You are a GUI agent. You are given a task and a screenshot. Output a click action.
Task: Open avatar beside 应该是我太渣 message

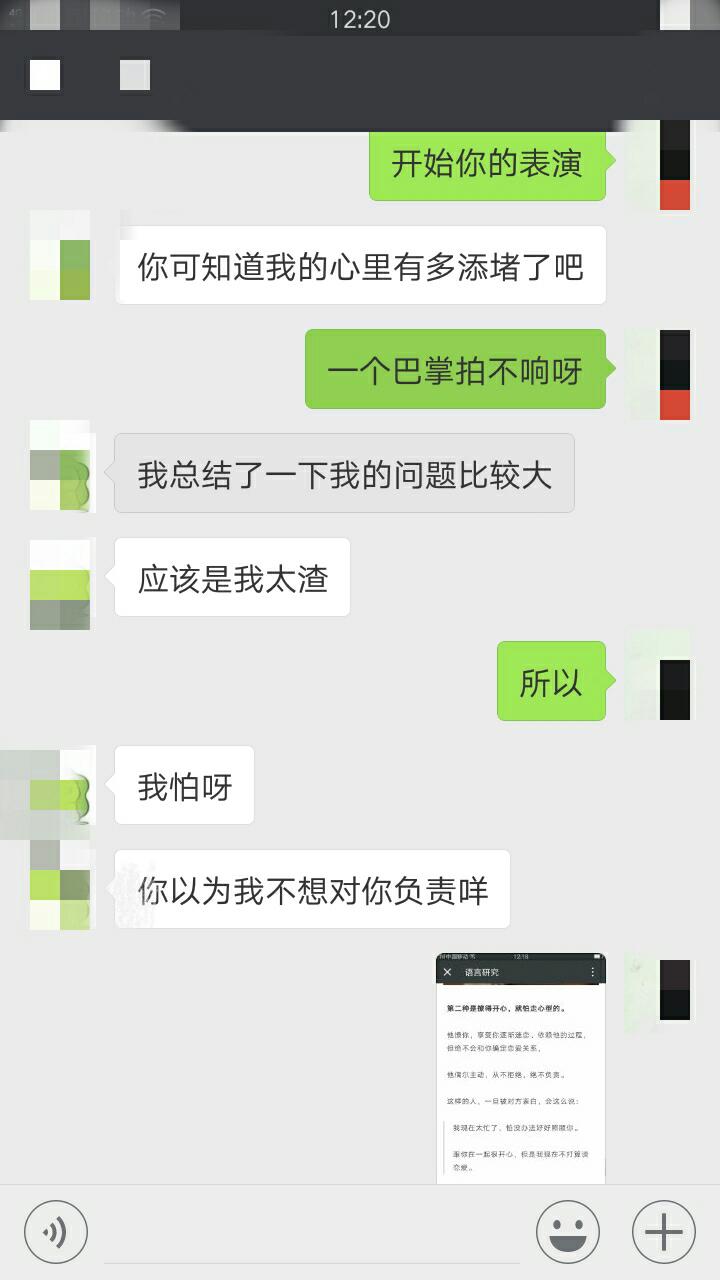(60, 585)
